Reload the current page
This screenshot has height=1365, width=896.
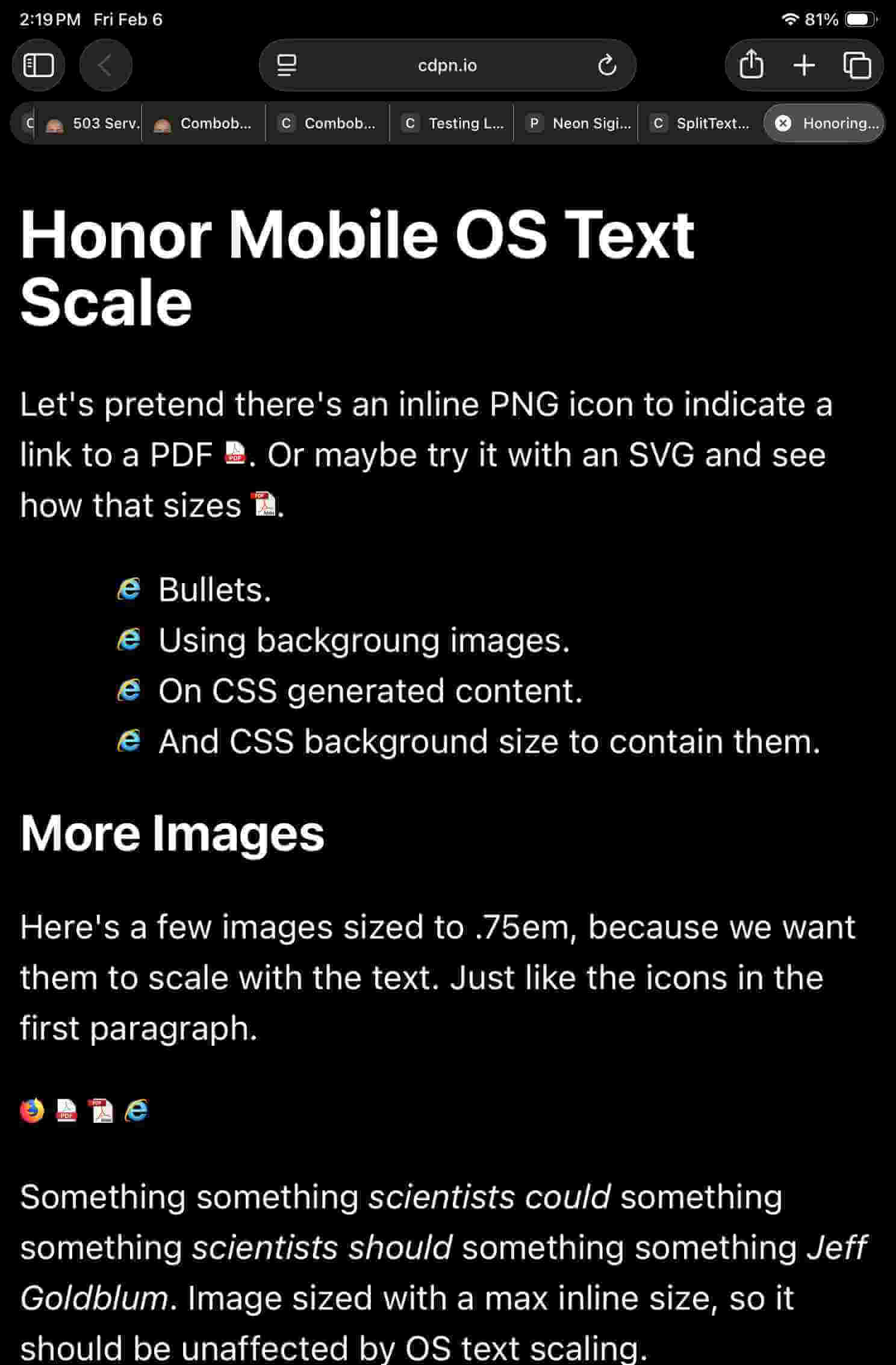pyautogui.click(x=607, y=65)
